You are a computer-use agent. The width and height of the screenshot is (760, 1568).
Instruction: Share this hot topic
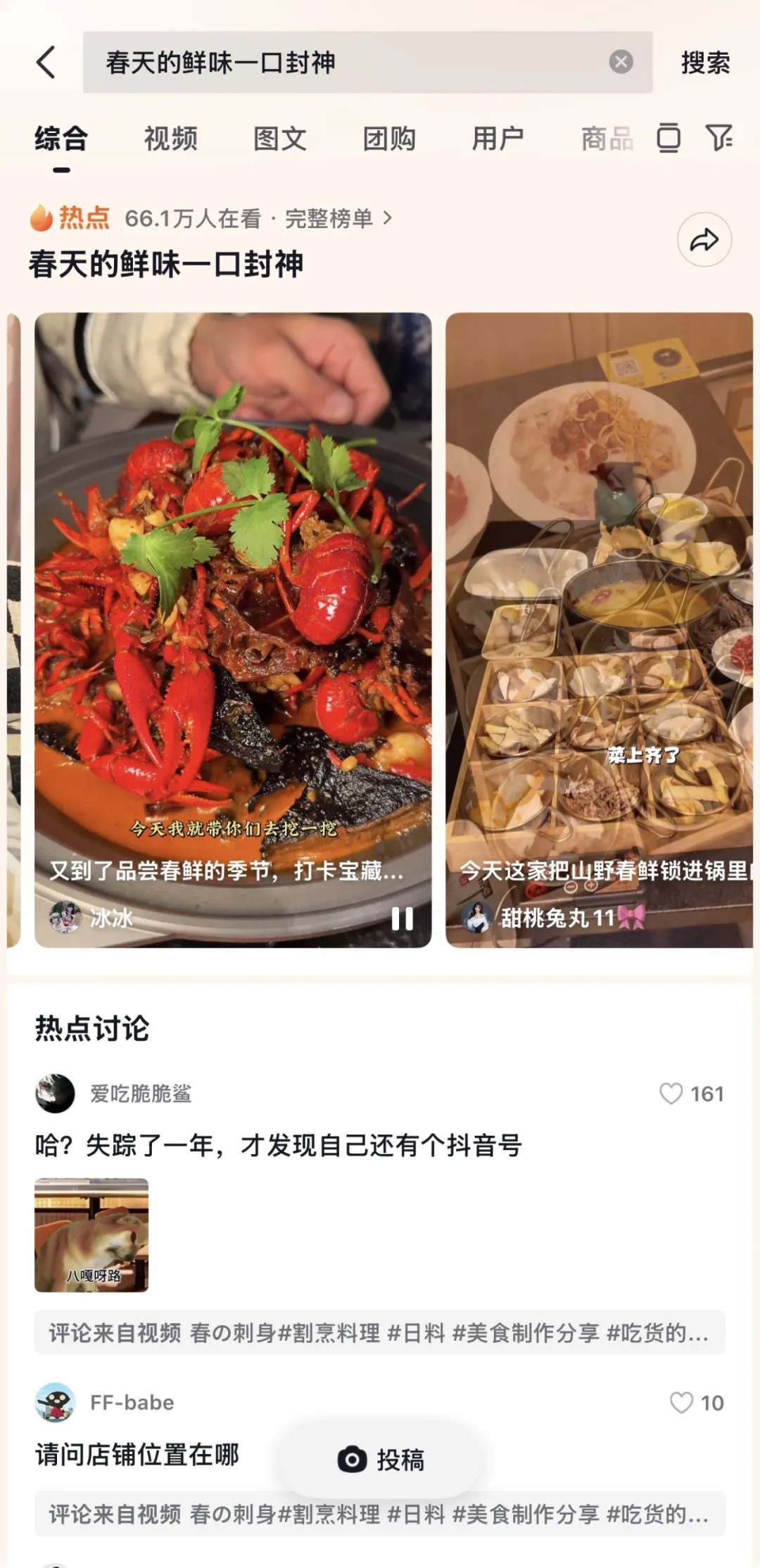click(704, 240)
